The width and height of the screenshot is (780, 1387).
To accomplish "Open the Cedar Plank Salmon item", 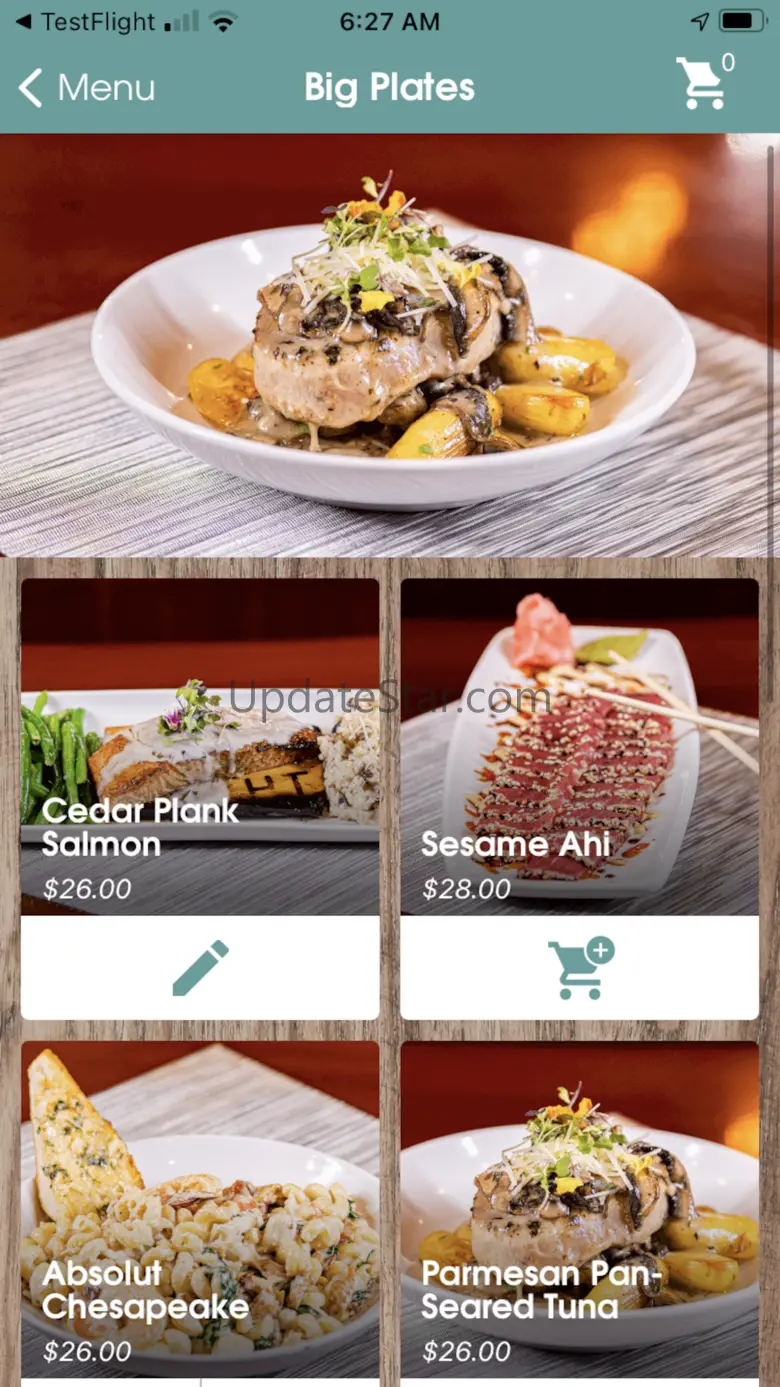I will (x=200, y=746).
